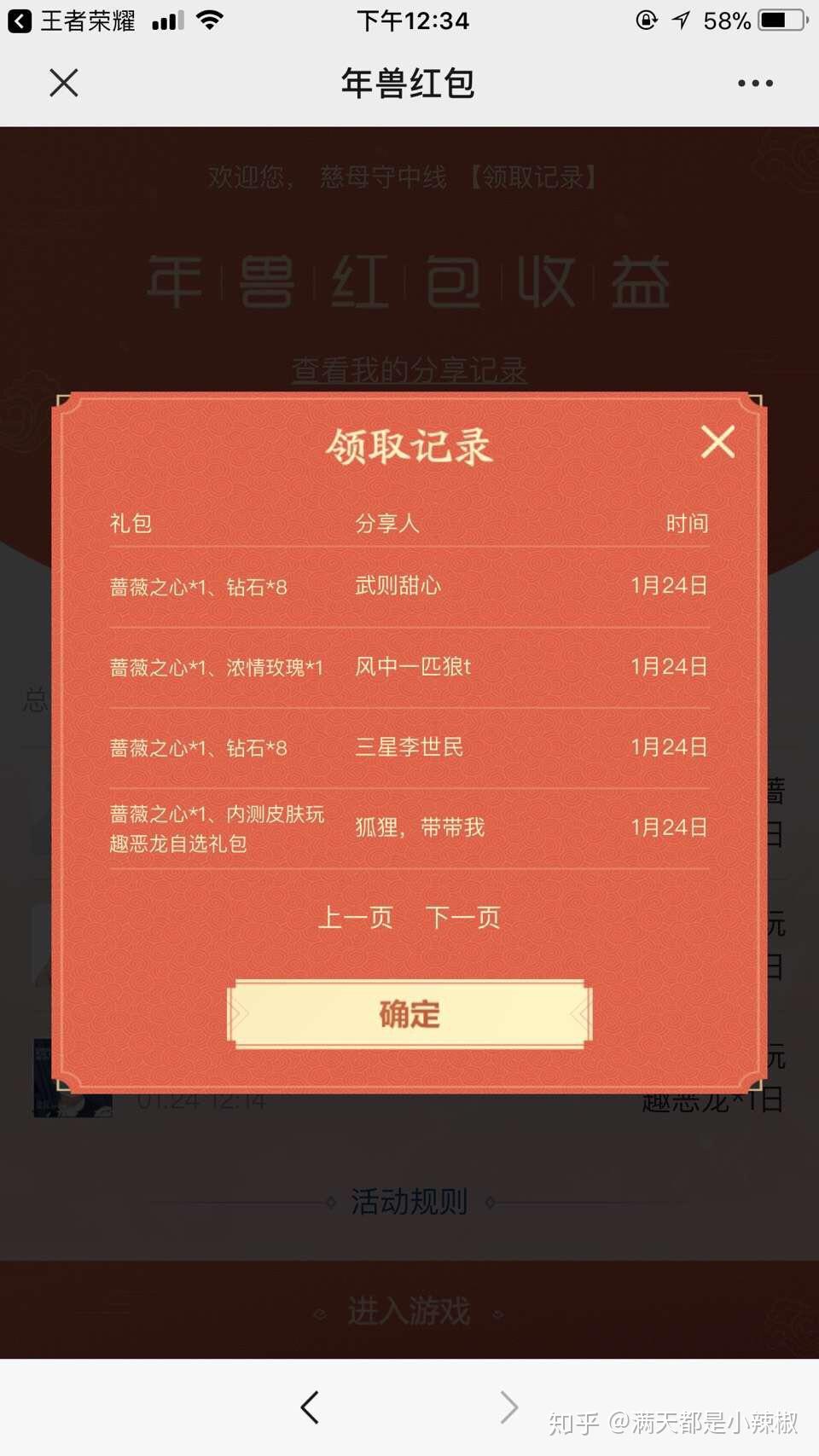The image size is (819, 1456).
Task: Confirm with the 确定 button
Action: 409,1014
